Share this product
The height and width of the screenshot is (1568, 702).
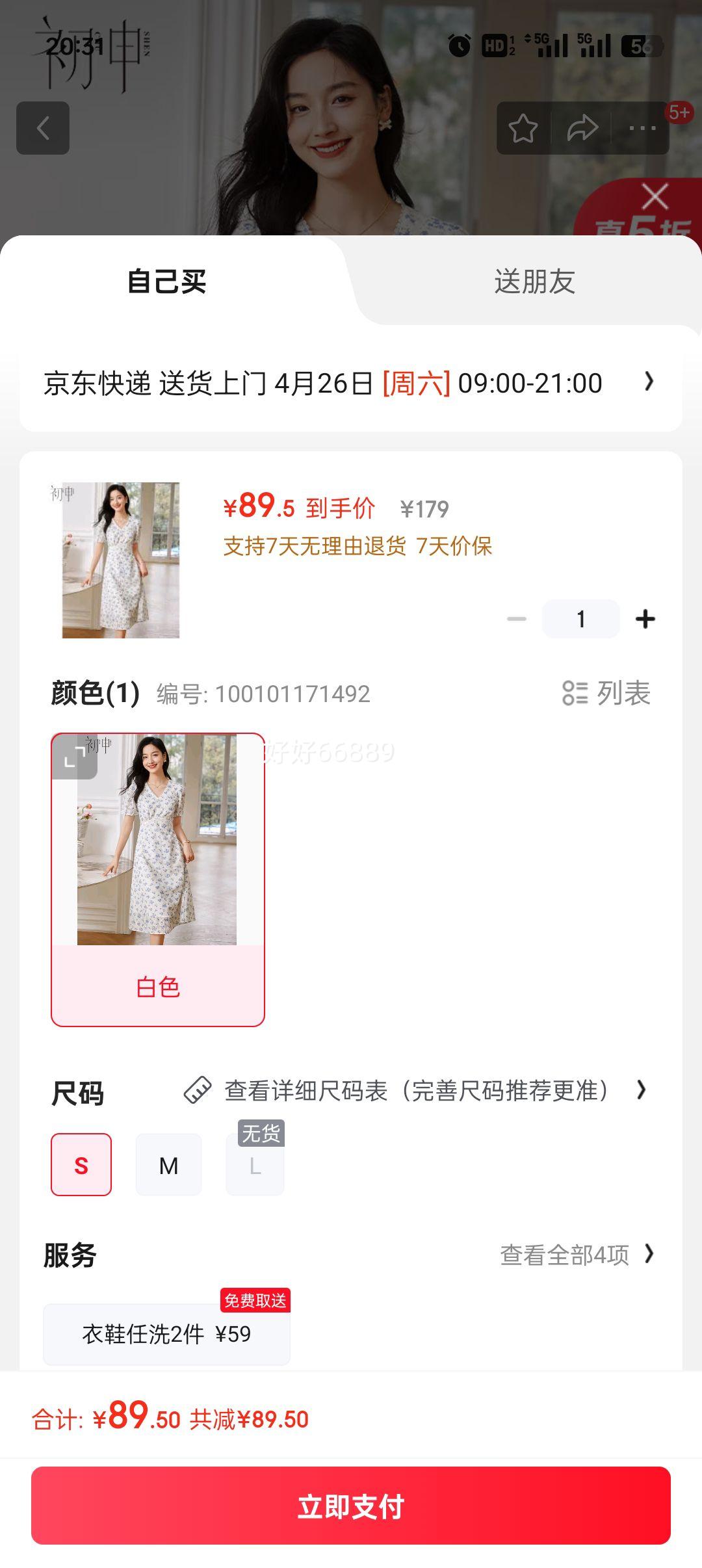tap(582, 128)
